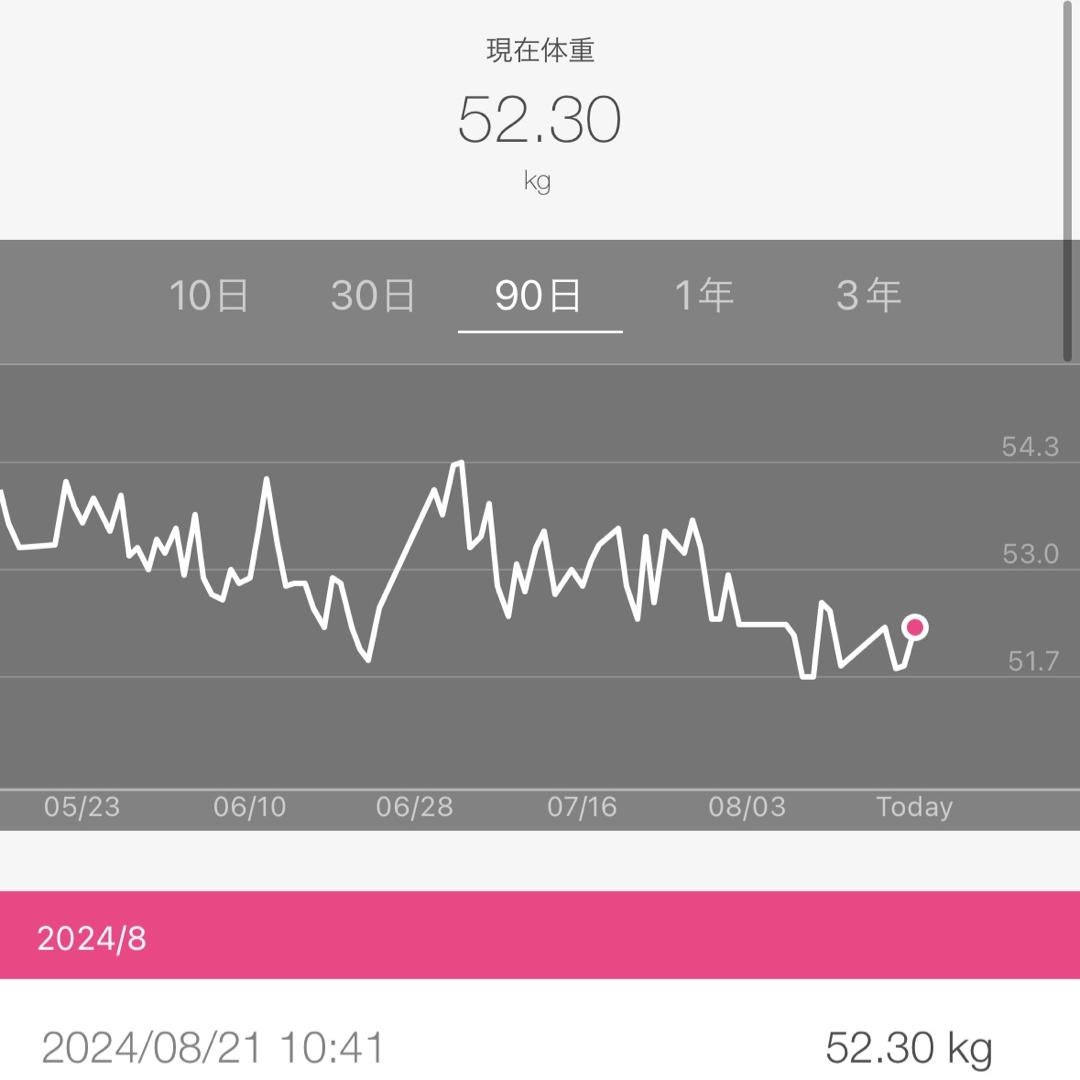1080x1080 pixels.
Task: Switch chart to the 3年 range
Action: click(x=869, y=296)
